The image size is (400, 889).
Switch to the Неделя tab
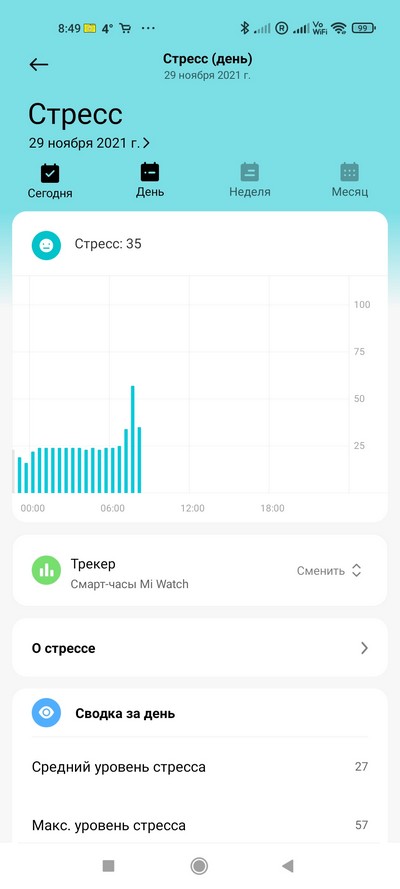point(249,181)
